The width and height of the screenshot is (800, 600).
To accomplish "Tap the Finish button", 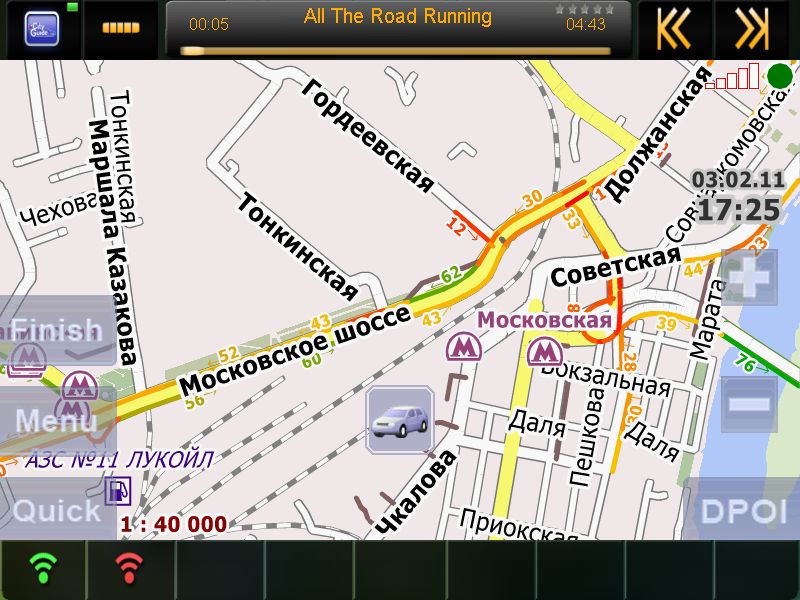I will click(x=57, y=330).
